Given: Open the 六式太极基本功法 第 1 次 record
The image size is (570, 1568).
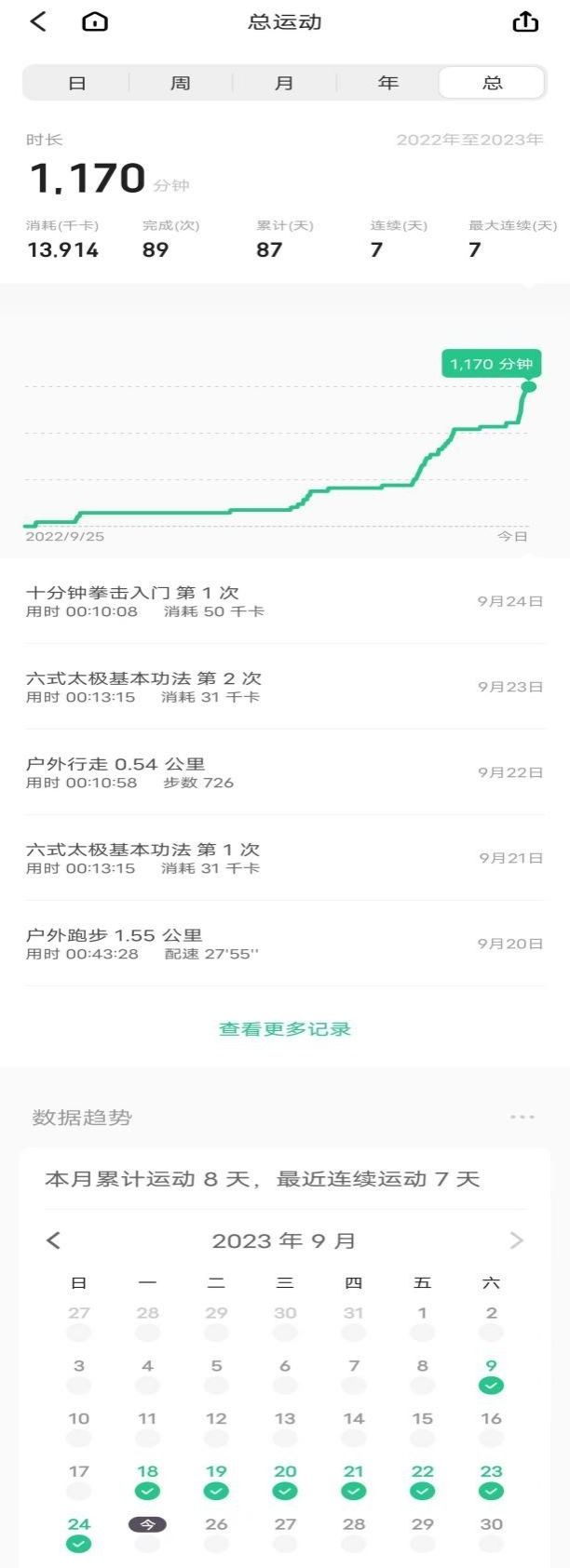Looking at the screenshot, I should coord(284,858).
